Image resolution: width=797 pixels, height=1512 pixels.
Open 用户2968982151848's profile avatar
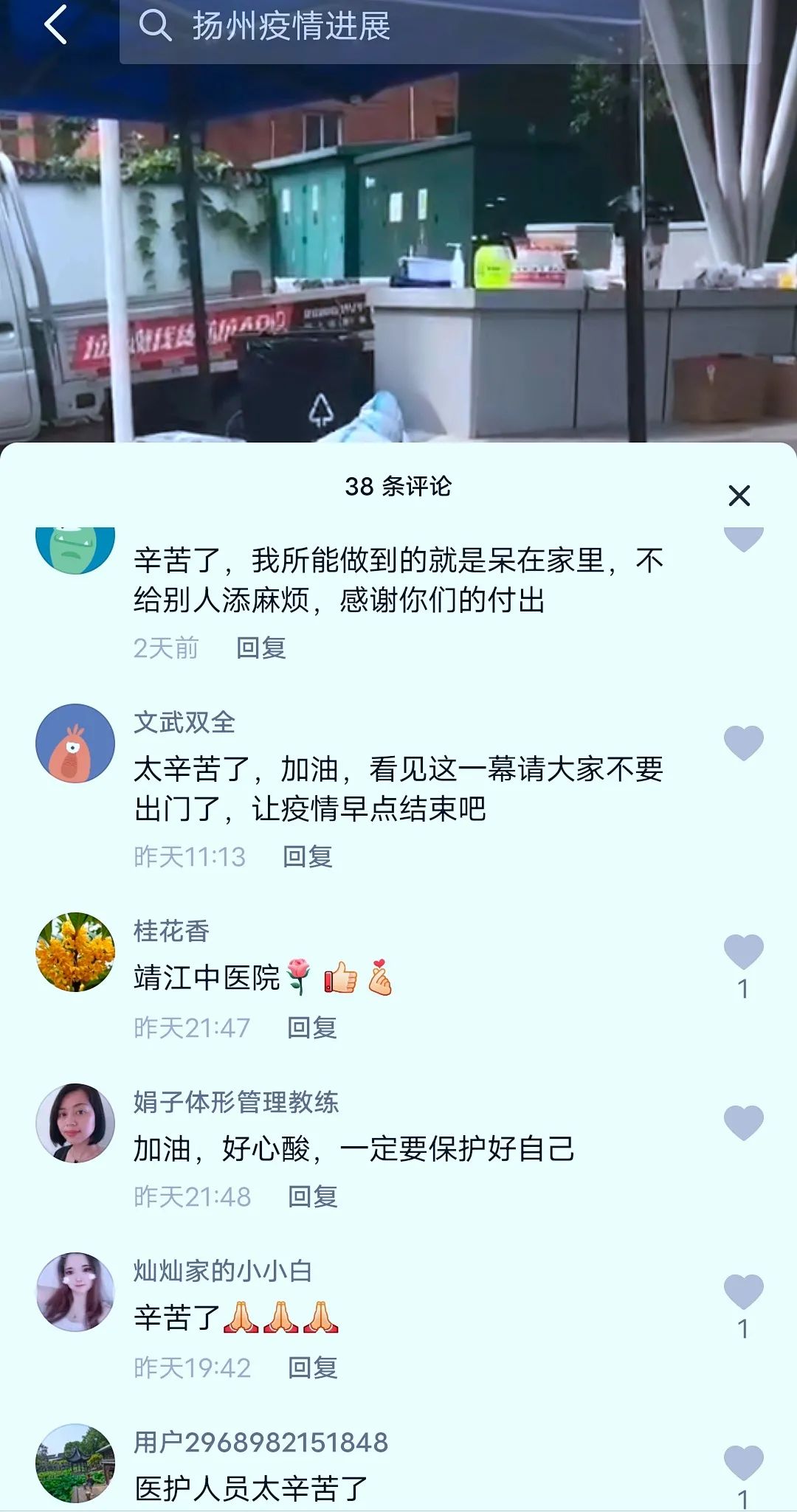point(75,1463)
